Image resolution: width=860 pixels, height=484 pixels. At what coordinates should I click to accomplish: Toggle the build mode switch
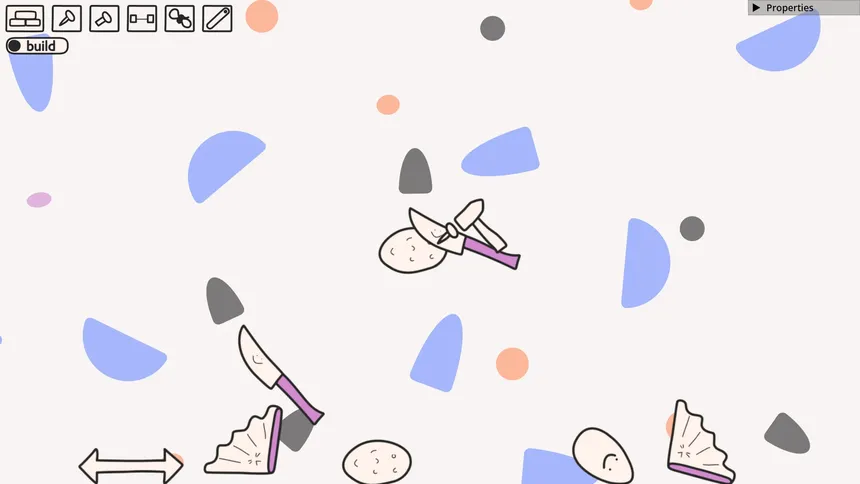click(x=36, y=46)
